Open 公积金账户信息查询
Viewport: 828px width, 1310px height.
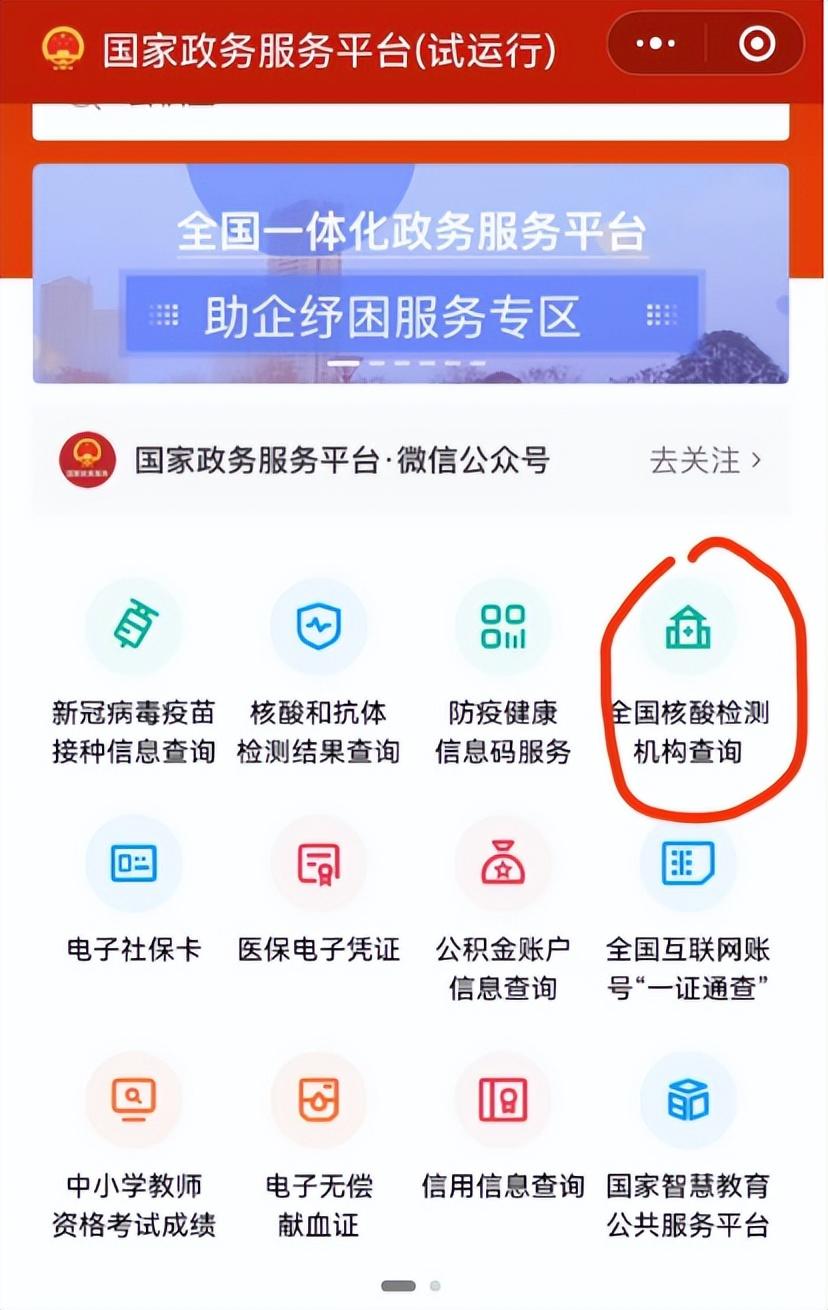503,864
